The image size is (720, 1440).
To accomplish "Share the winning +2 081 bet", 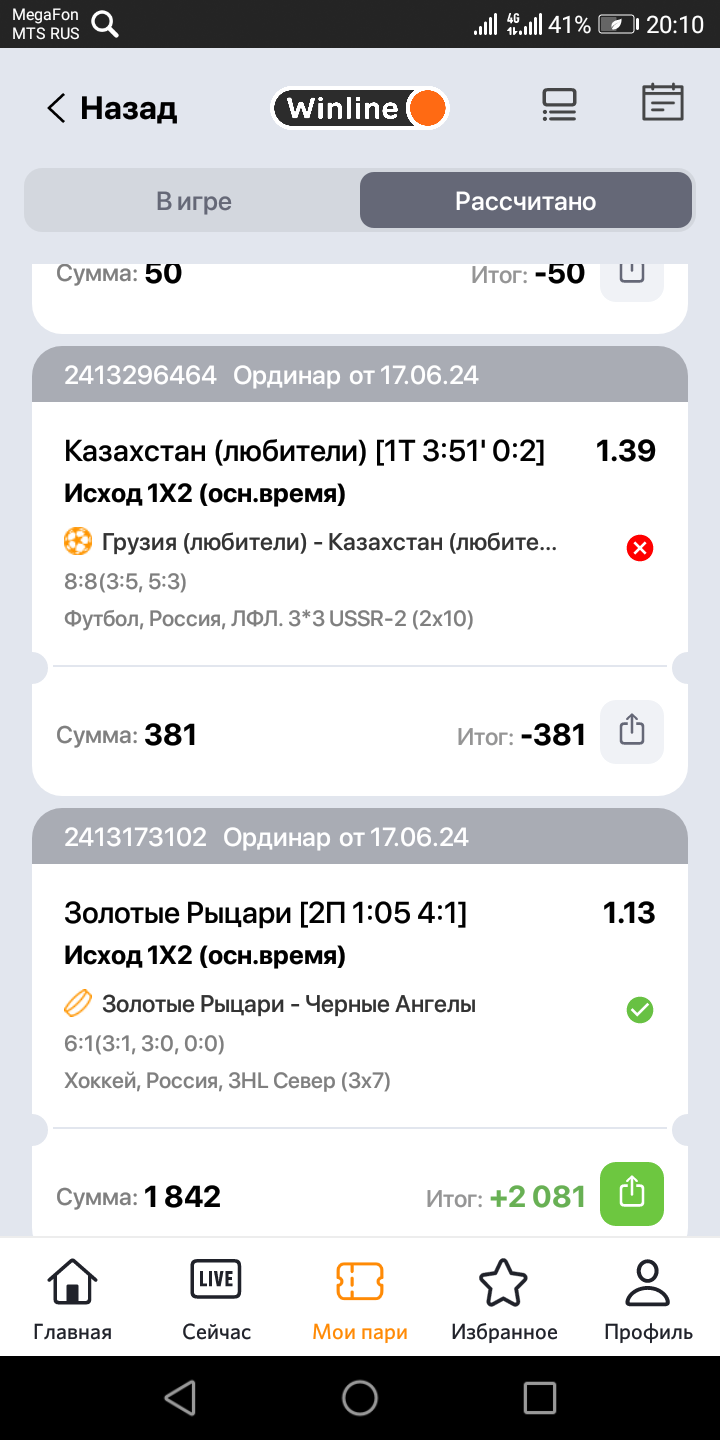I will (x=631, y=1194).
